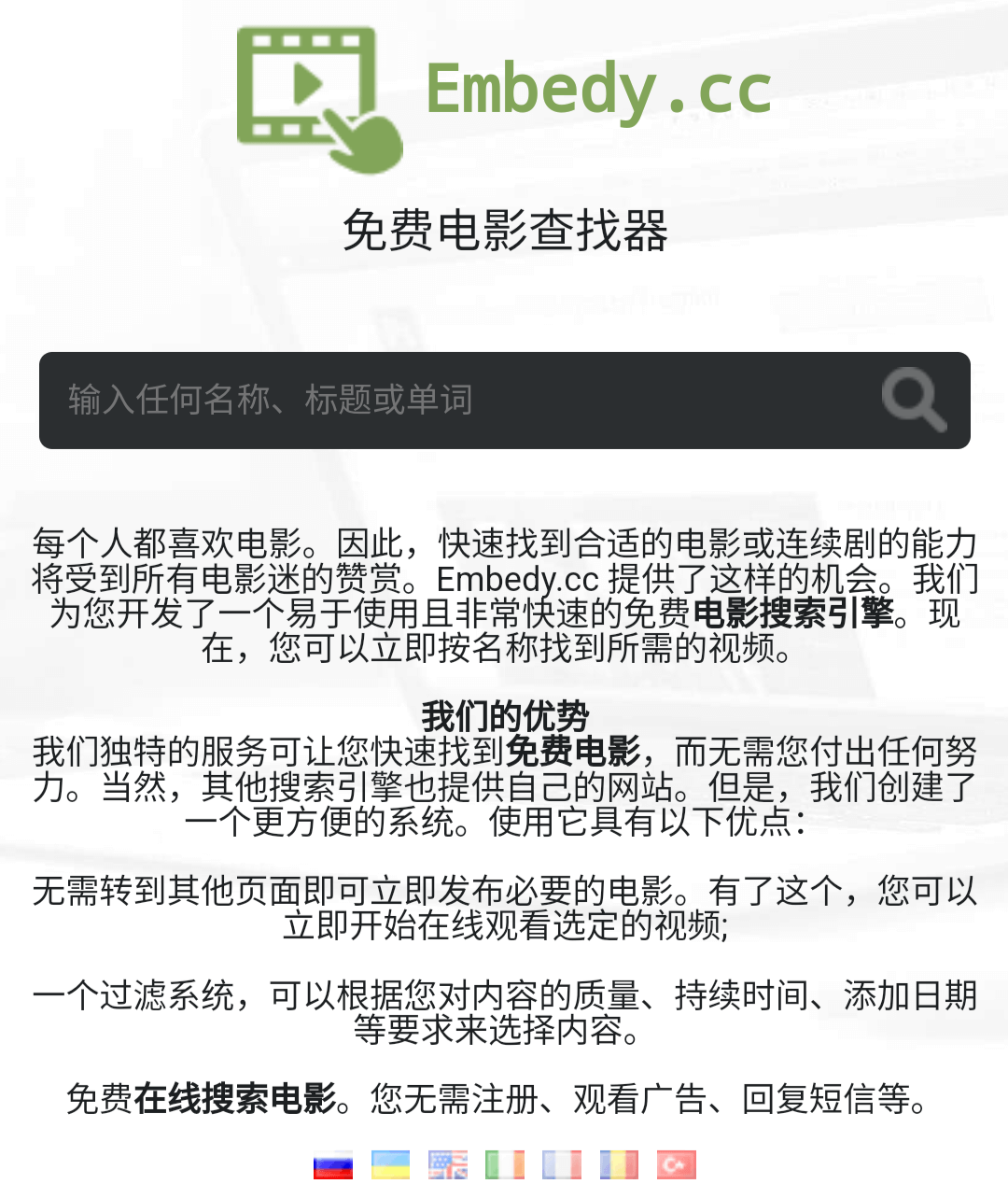Image resolution: width=1008 pixels, height=1198 pixels.
Task: Choose English with the US/UK flag
Action: [x=448, y=1165]
